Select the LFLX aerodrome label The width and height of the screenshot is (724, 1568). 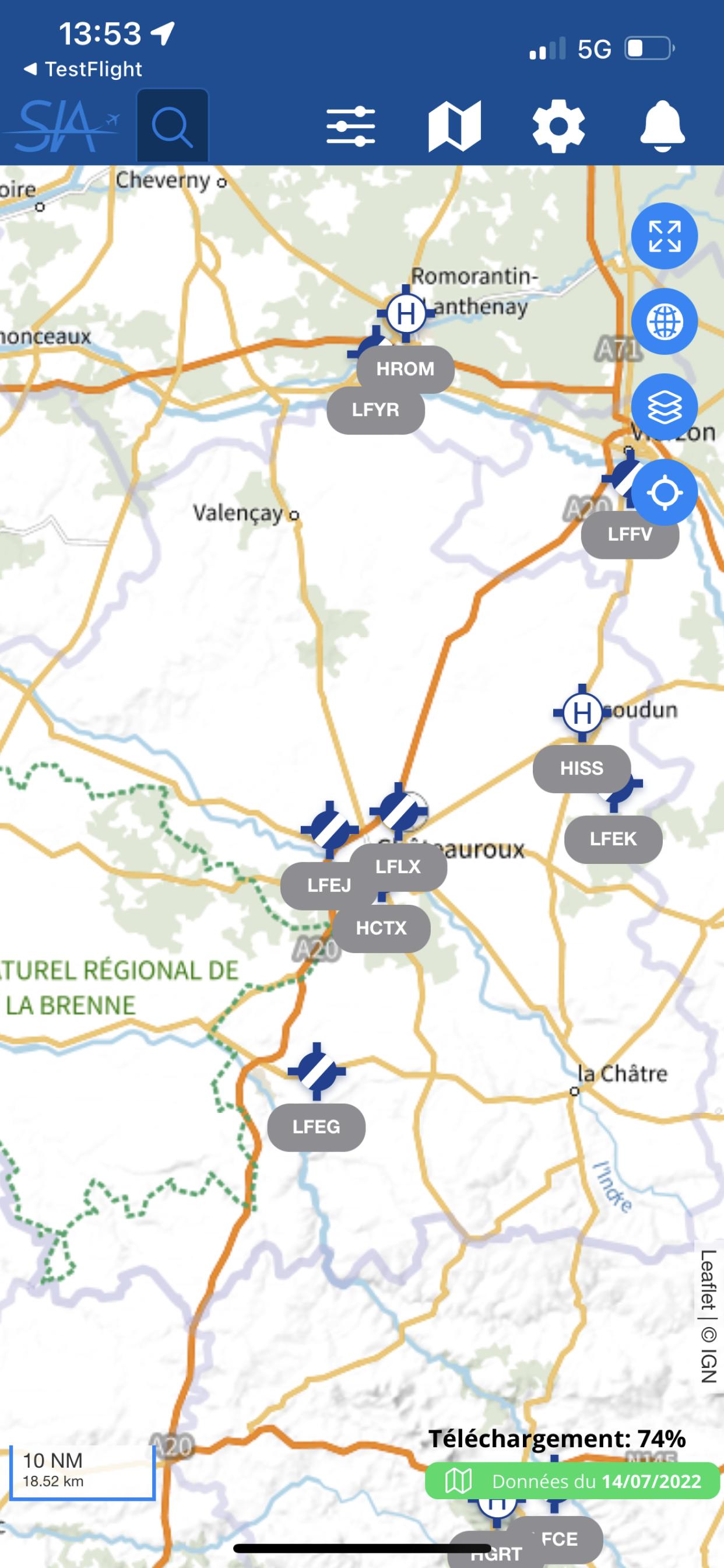398,867
